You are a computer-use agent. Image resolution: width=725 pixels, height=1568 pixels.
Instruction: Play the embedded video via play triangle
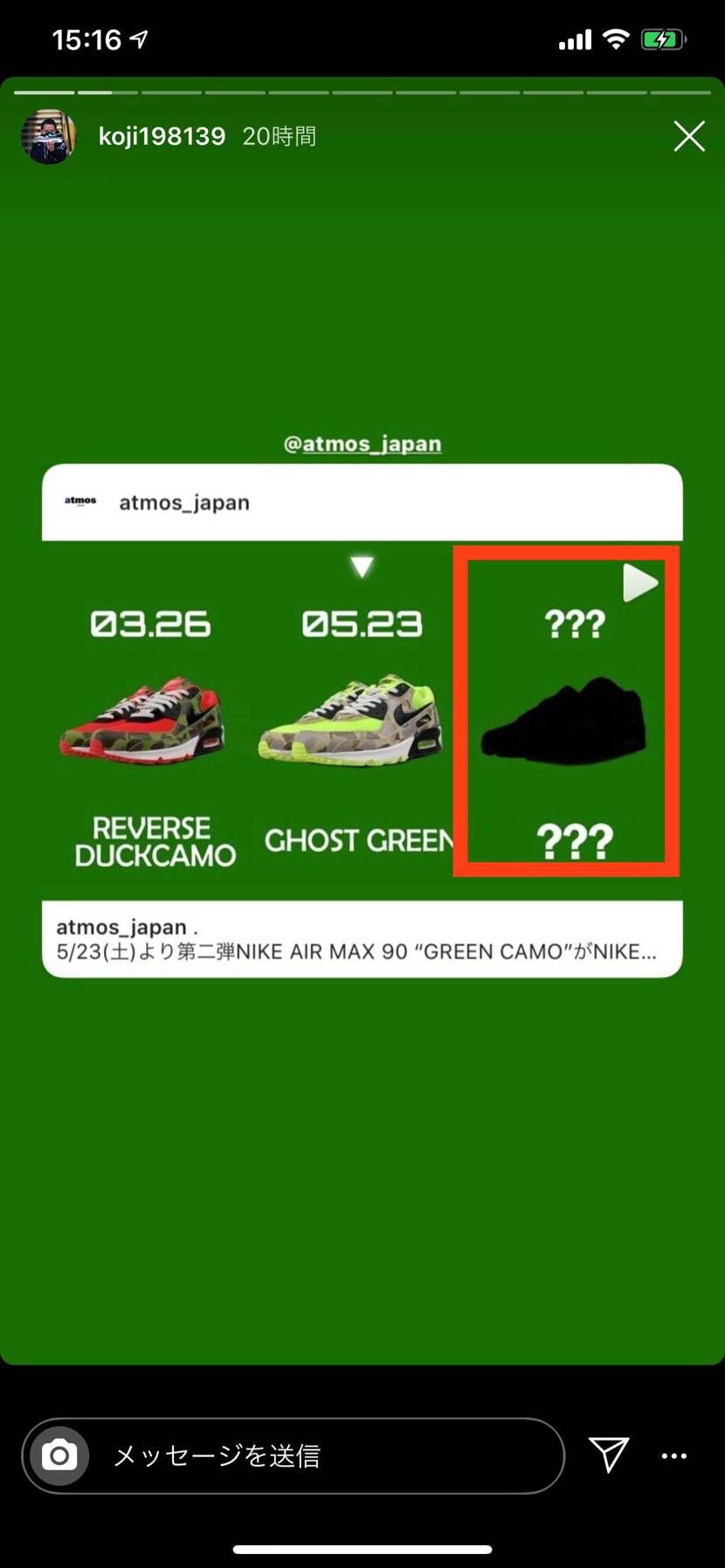pyautogui.click(x=640, y=583)
